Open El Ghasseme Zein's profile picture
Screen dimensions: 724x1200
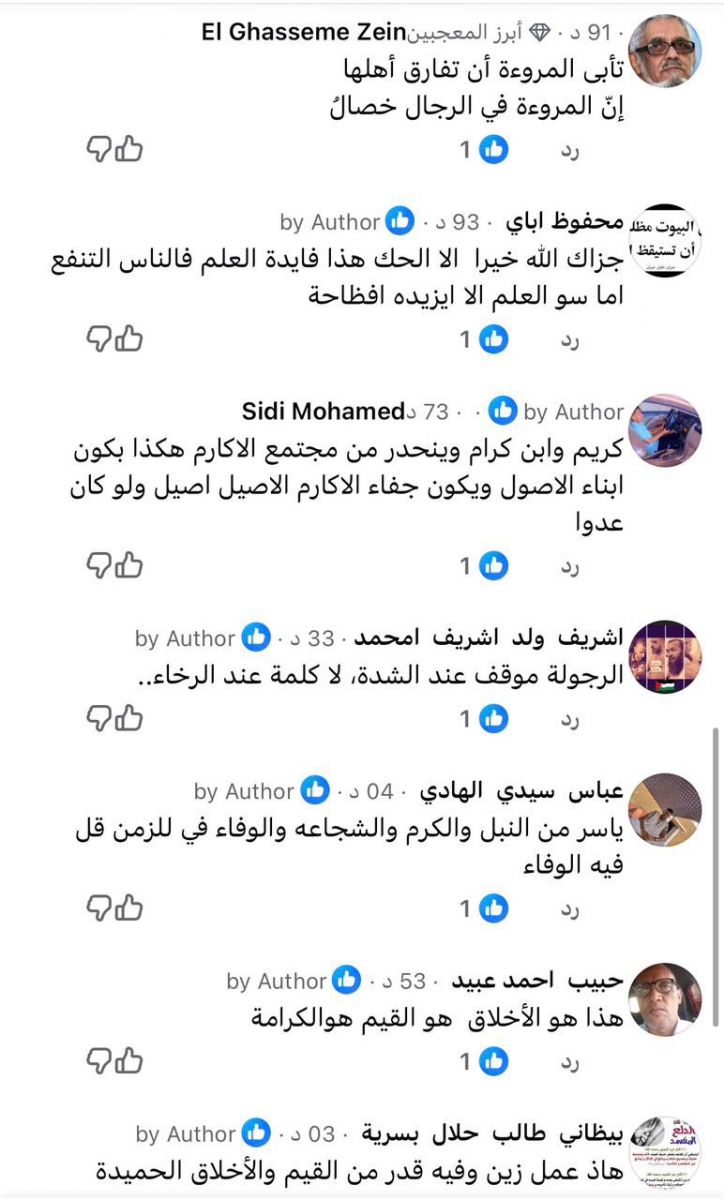click(665, 51)
